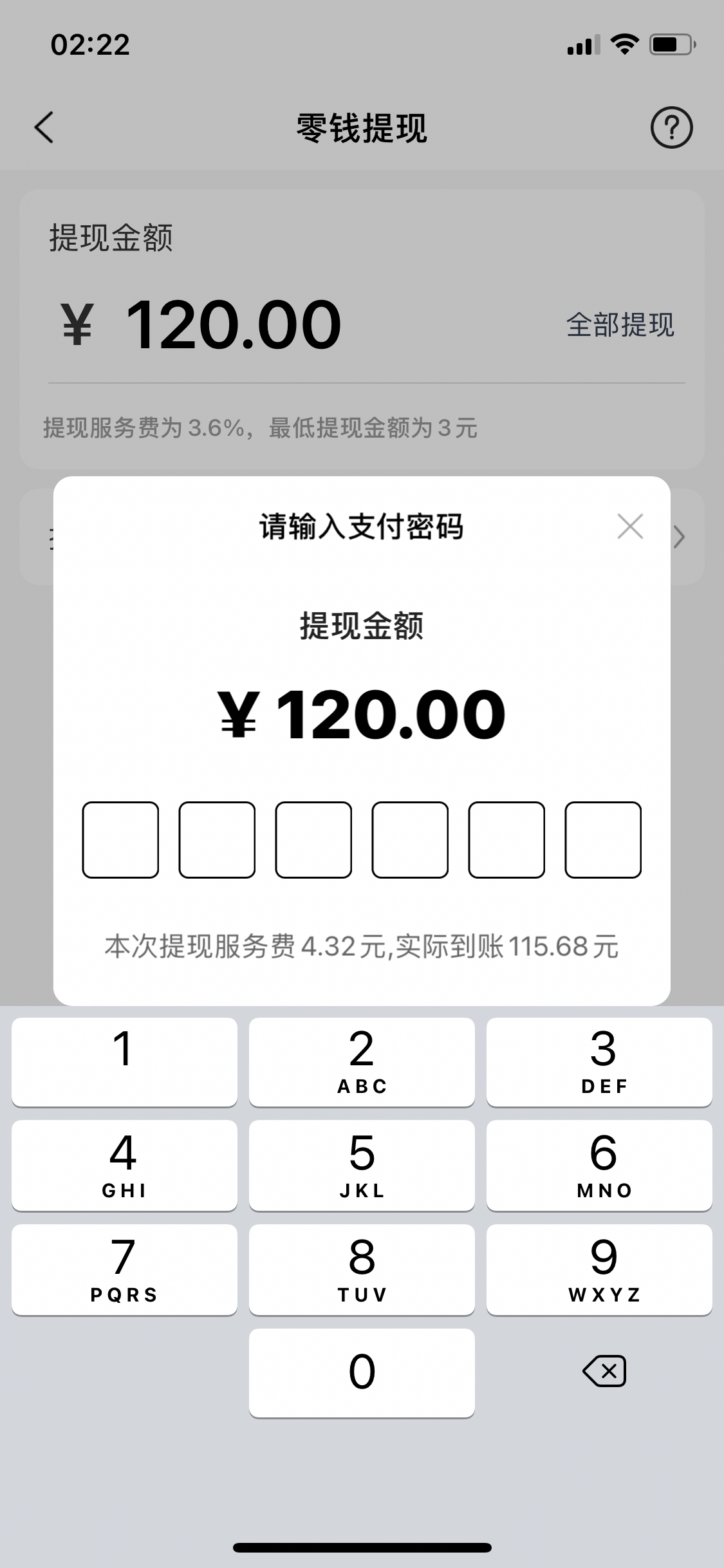Enter digit 5 on the keypad

pos(362,1165)
